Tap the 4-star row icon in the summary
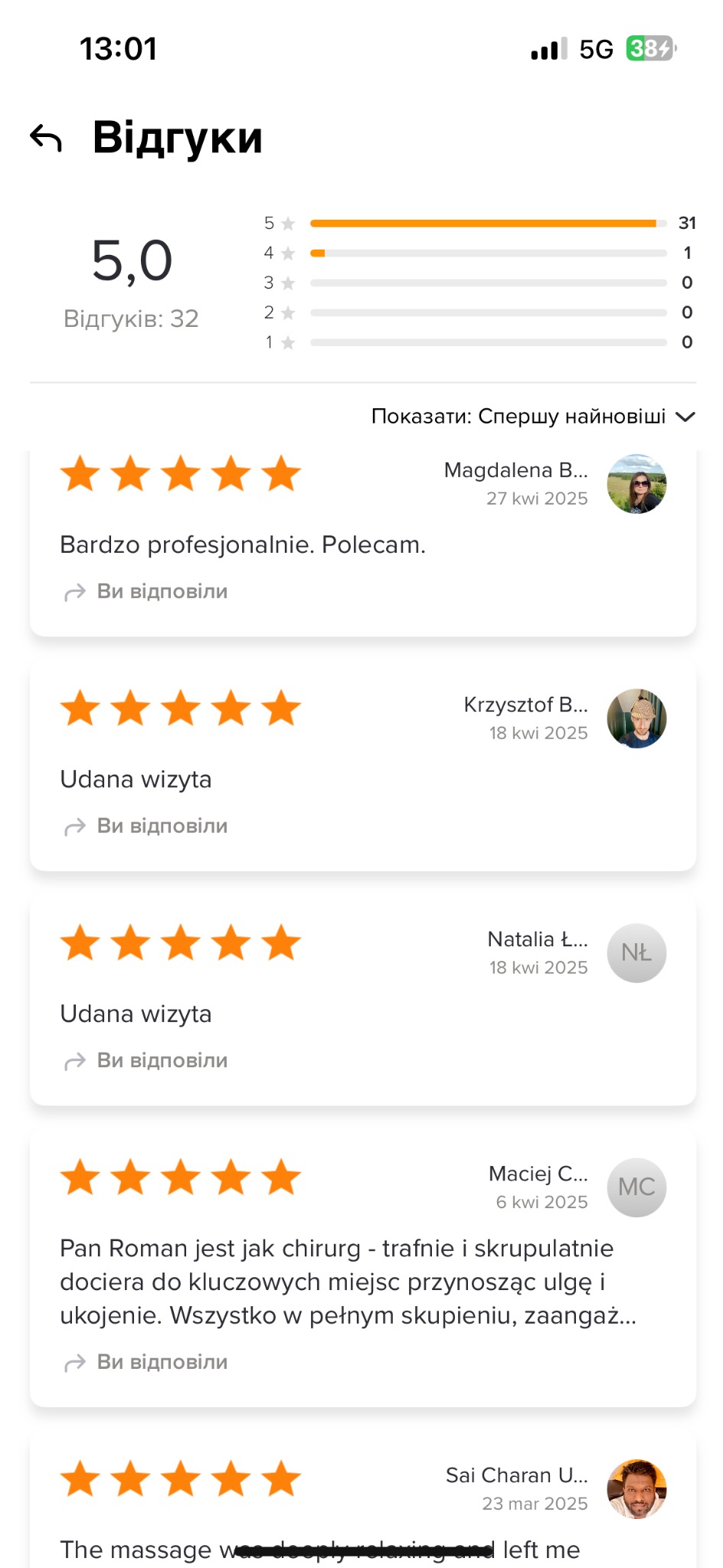723x1568 pixels. pyautogui.click(x=287, y=253)
